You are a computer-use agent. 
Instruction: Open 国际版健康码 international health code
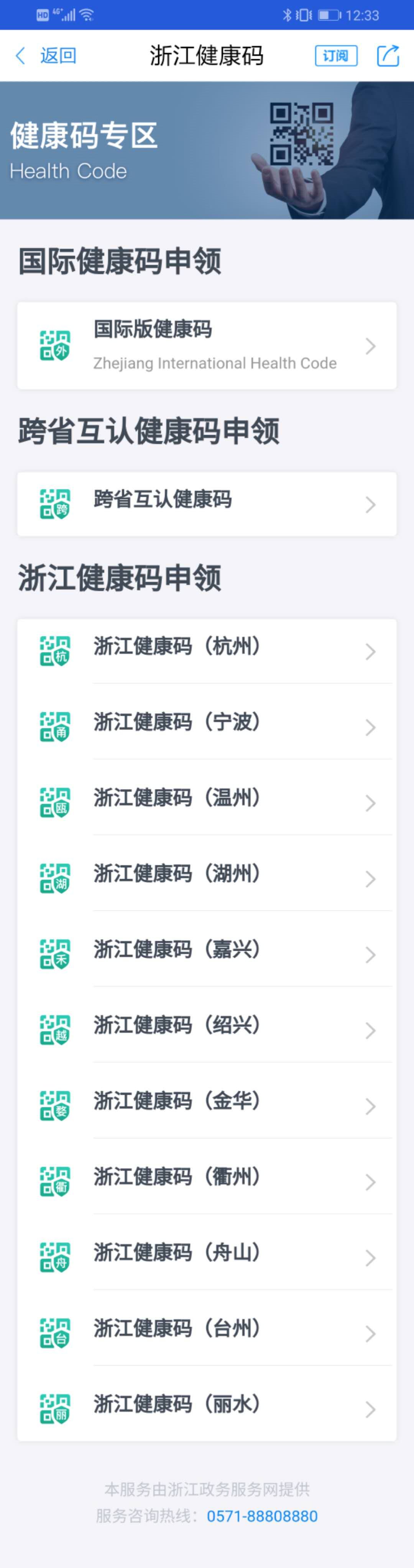pos(207,346)
